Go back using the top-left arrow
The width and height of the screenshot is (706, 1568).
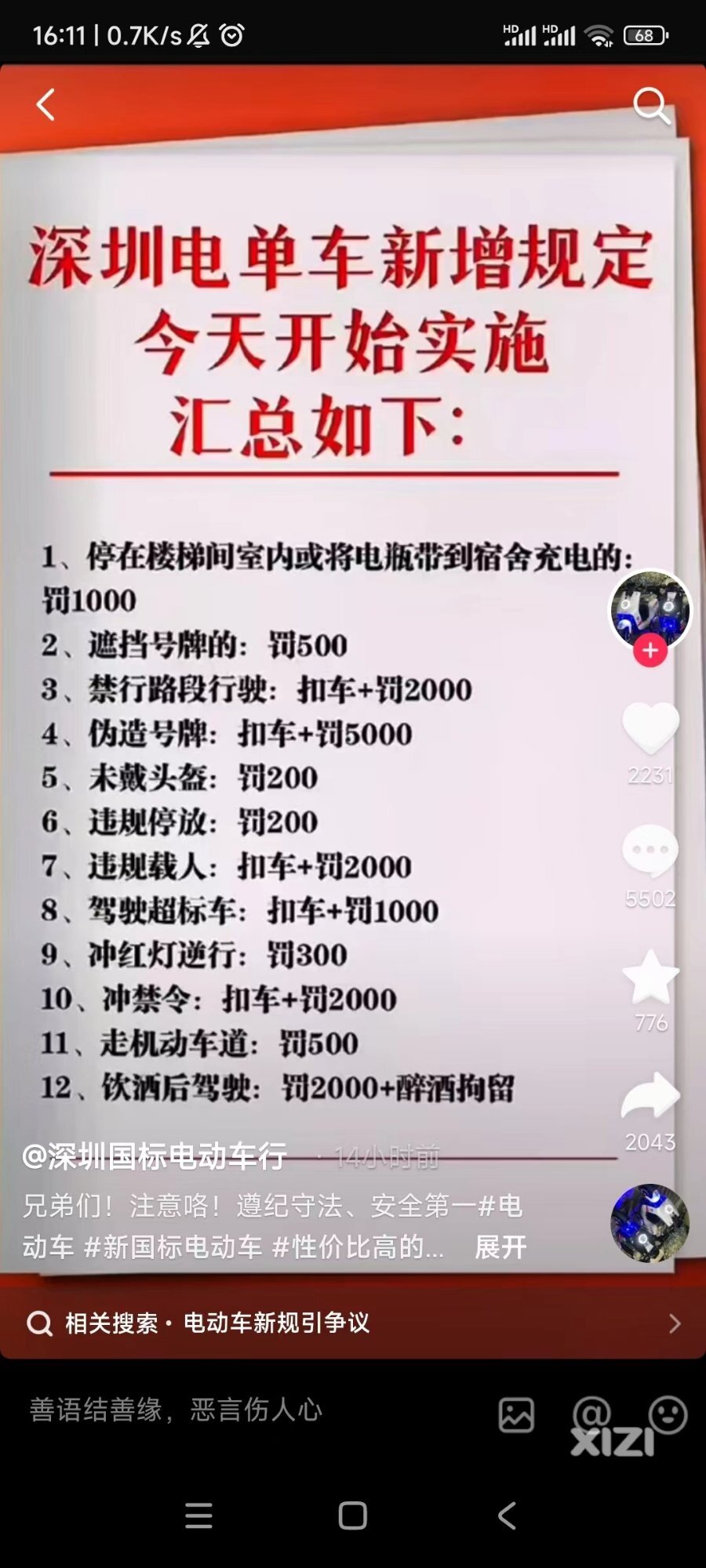(45, 104)
